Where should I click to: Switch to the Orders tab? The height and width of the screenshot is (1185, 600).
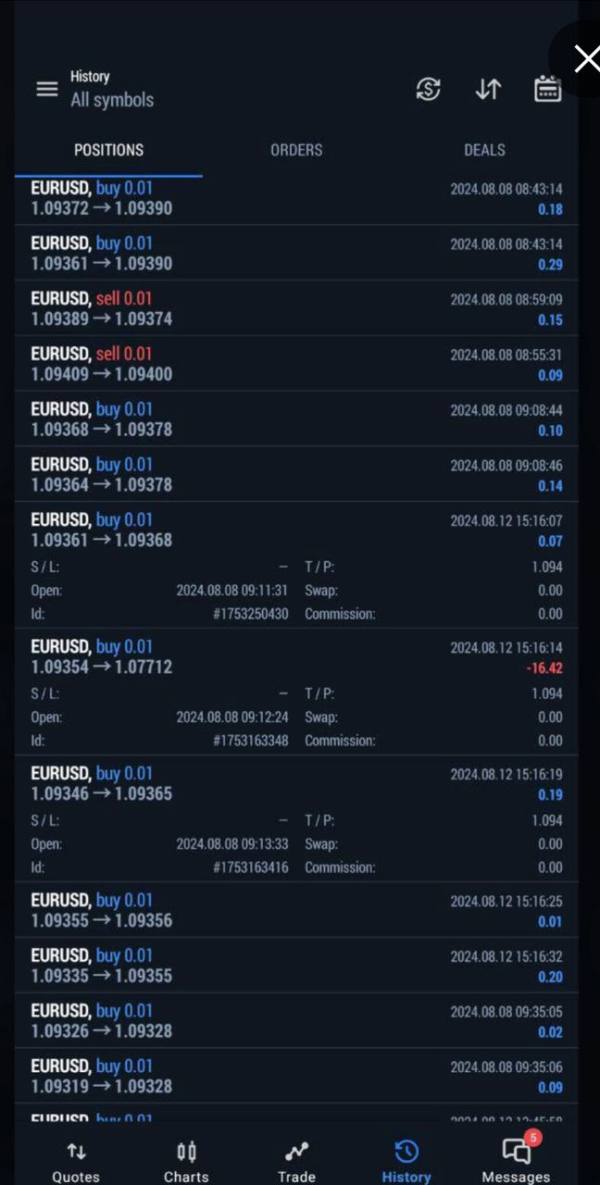point(296,150)
